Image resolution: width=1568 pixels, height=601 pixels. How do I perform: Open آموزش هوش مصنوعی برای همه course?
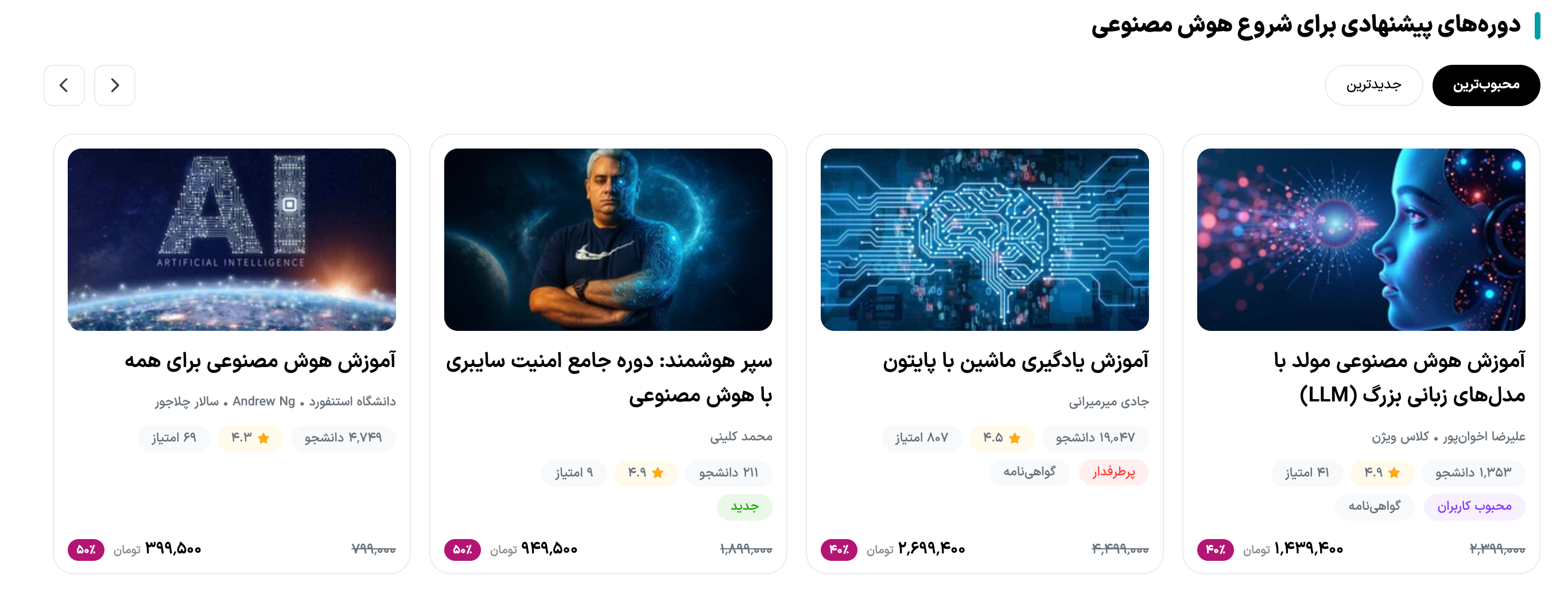(261, 361)
